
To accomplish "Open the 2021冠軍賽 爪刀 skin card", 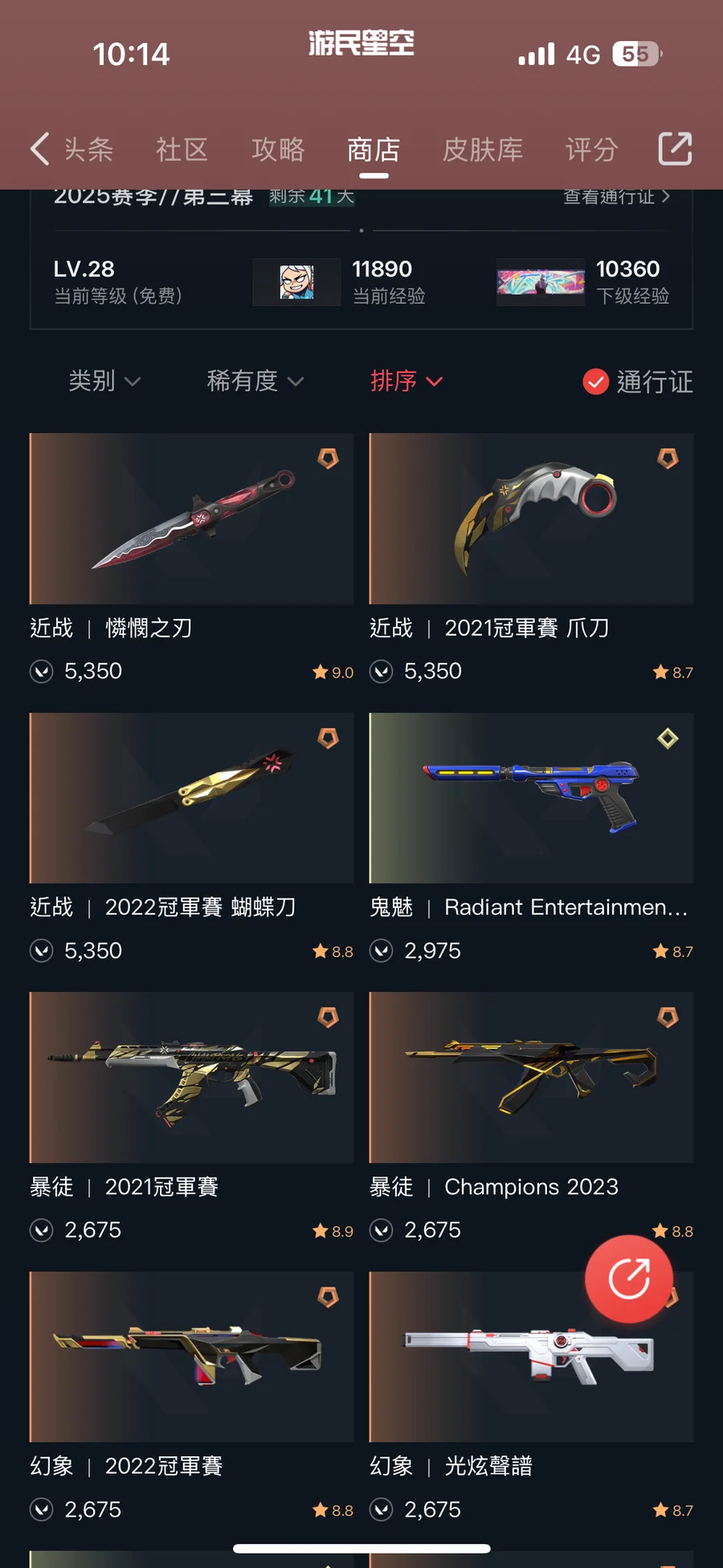I will point(531,559).
